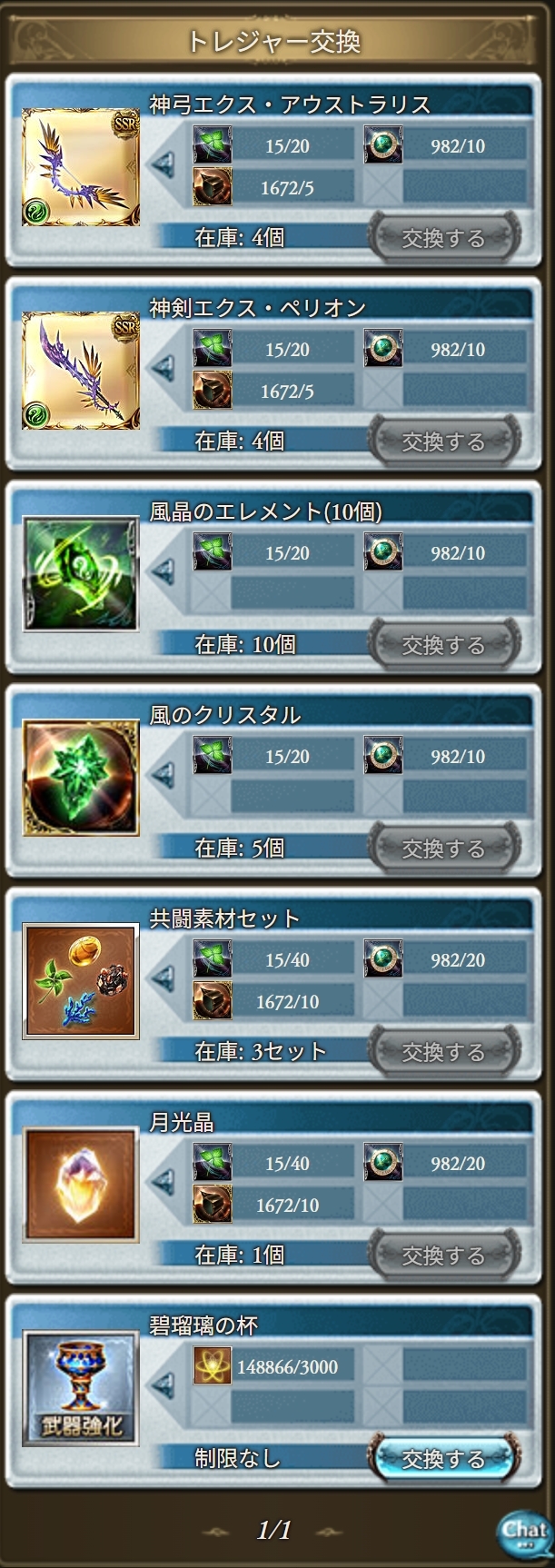
Task: Open the 碧瑠璃の杯 chalice icon
Action: 81,1388
